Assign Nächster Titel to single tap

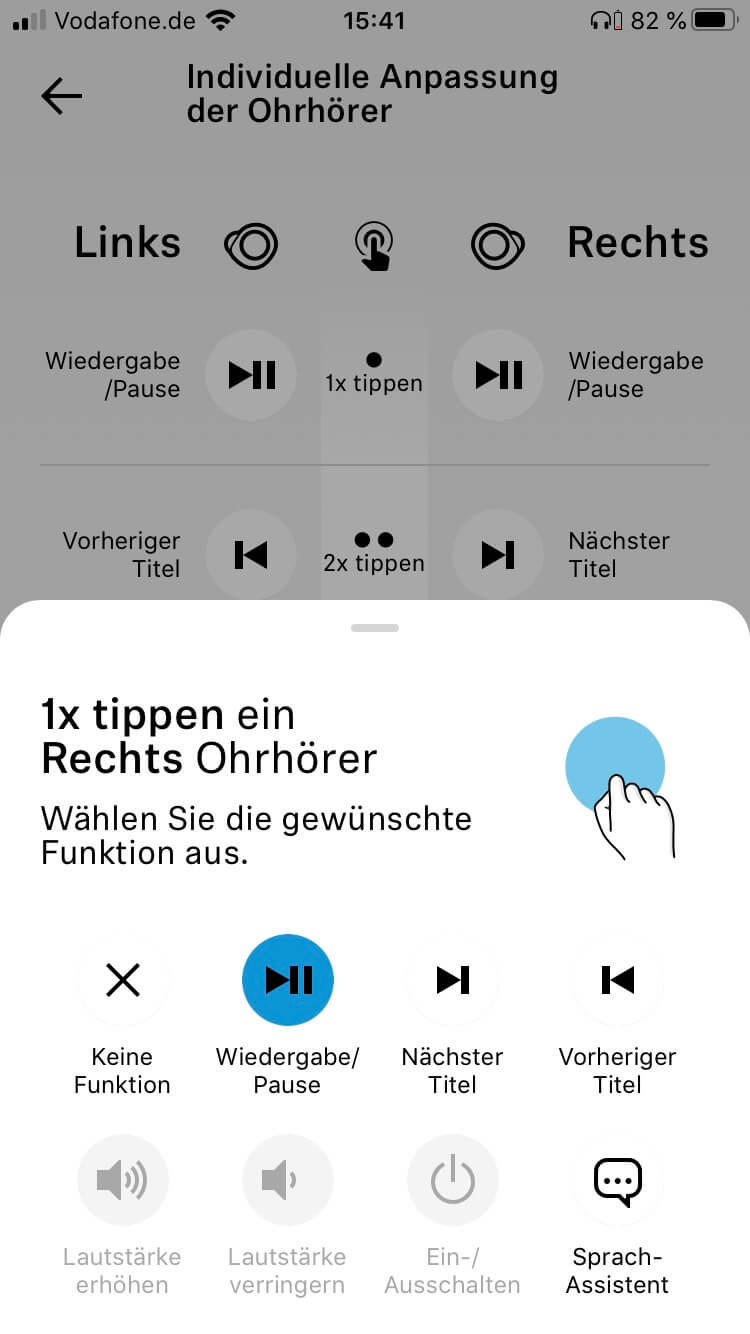453,981
